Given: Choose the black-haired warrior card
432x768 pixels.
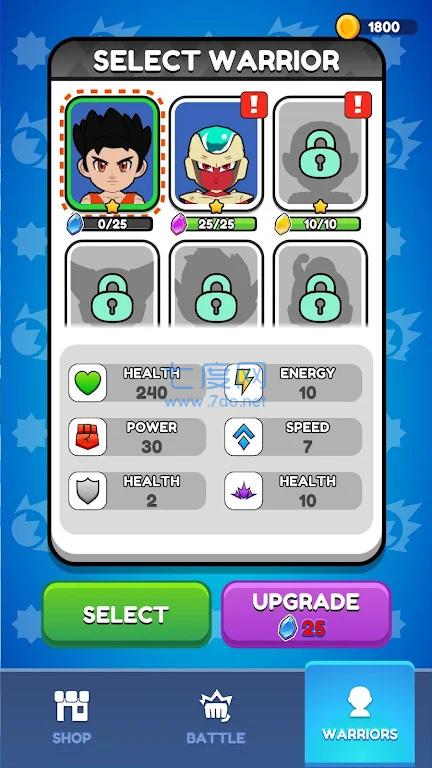Looking at the screenshot, I should coord(113,153).
